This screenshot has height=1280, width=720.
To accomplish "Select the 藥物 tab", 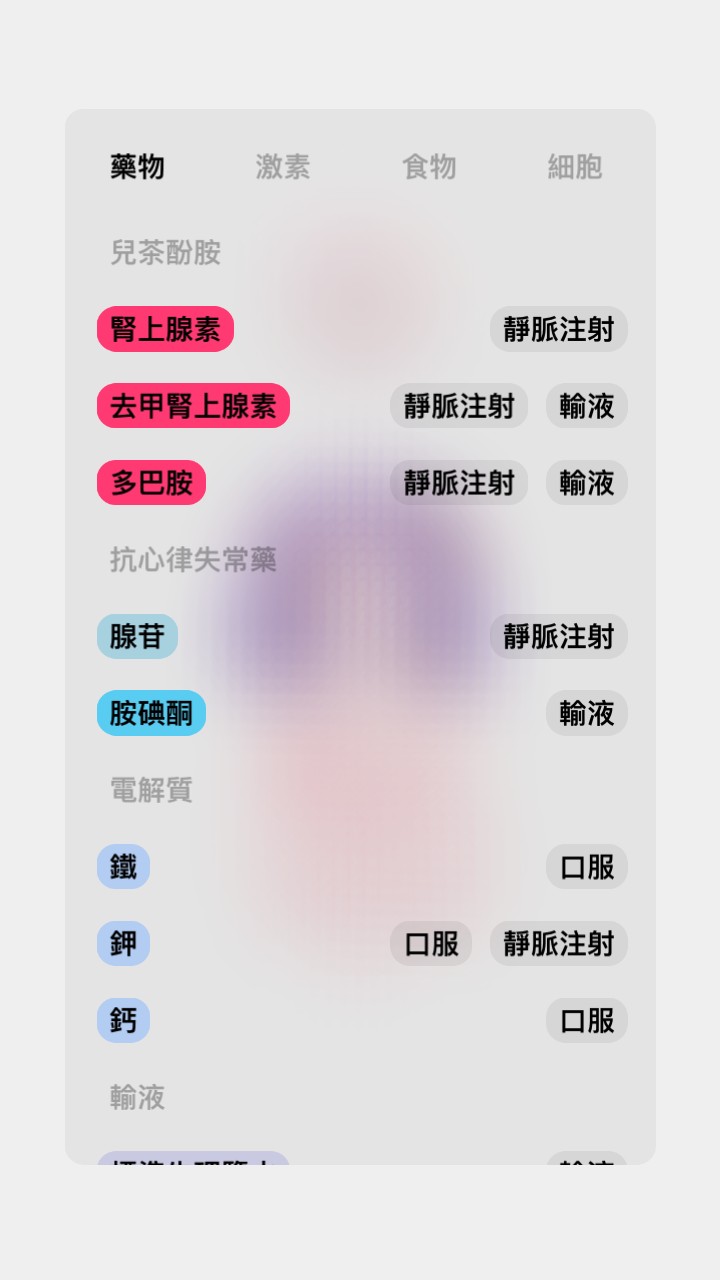I will tap(137, 167).
